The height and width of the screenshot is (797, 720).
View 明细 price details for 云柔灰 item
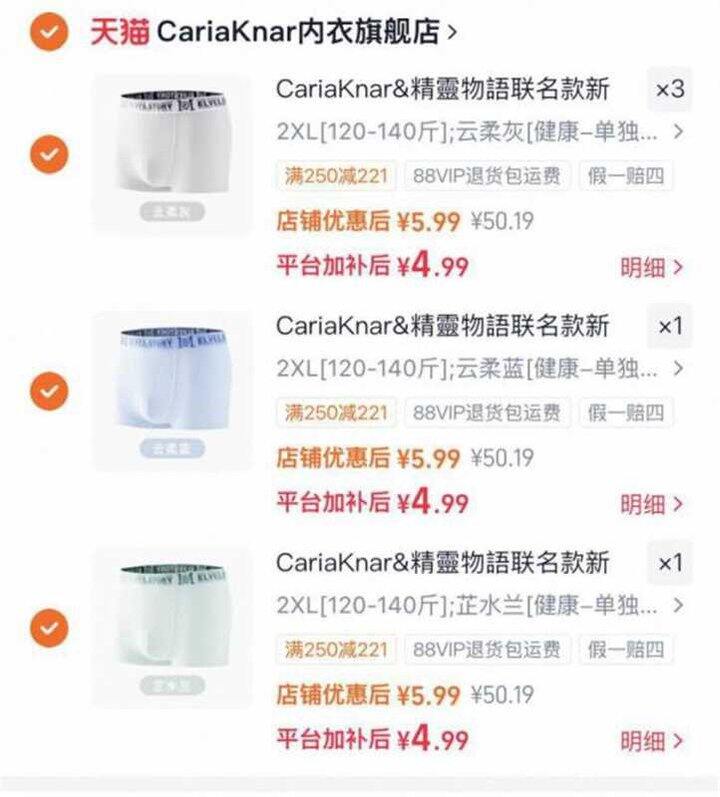pyautogui.click(x=651, y=268)
